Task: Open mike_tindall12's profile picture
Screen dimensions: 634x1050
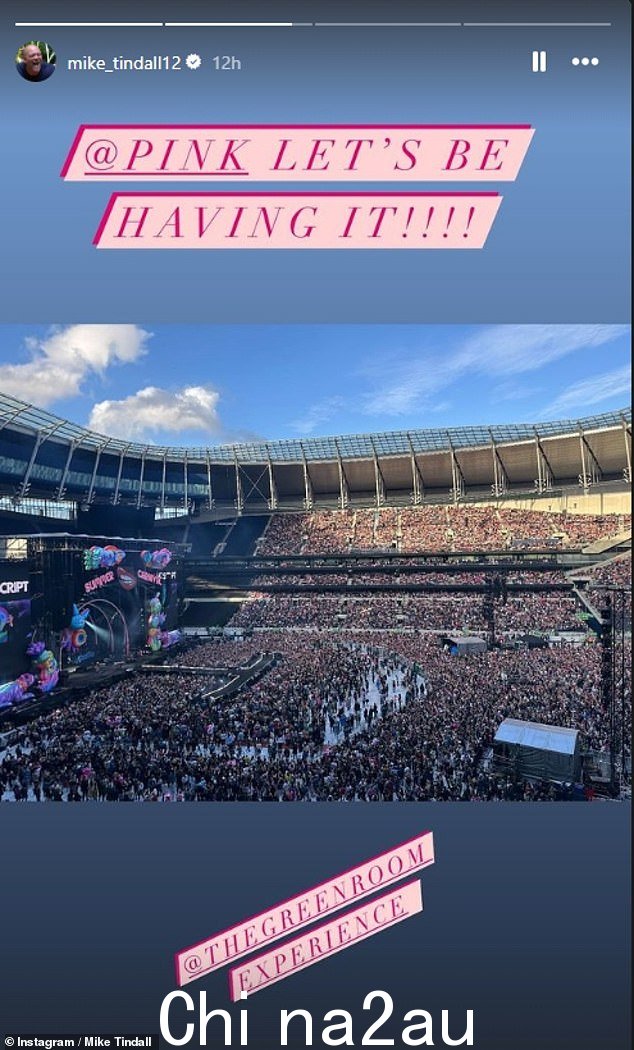Action: pos(35,62)
